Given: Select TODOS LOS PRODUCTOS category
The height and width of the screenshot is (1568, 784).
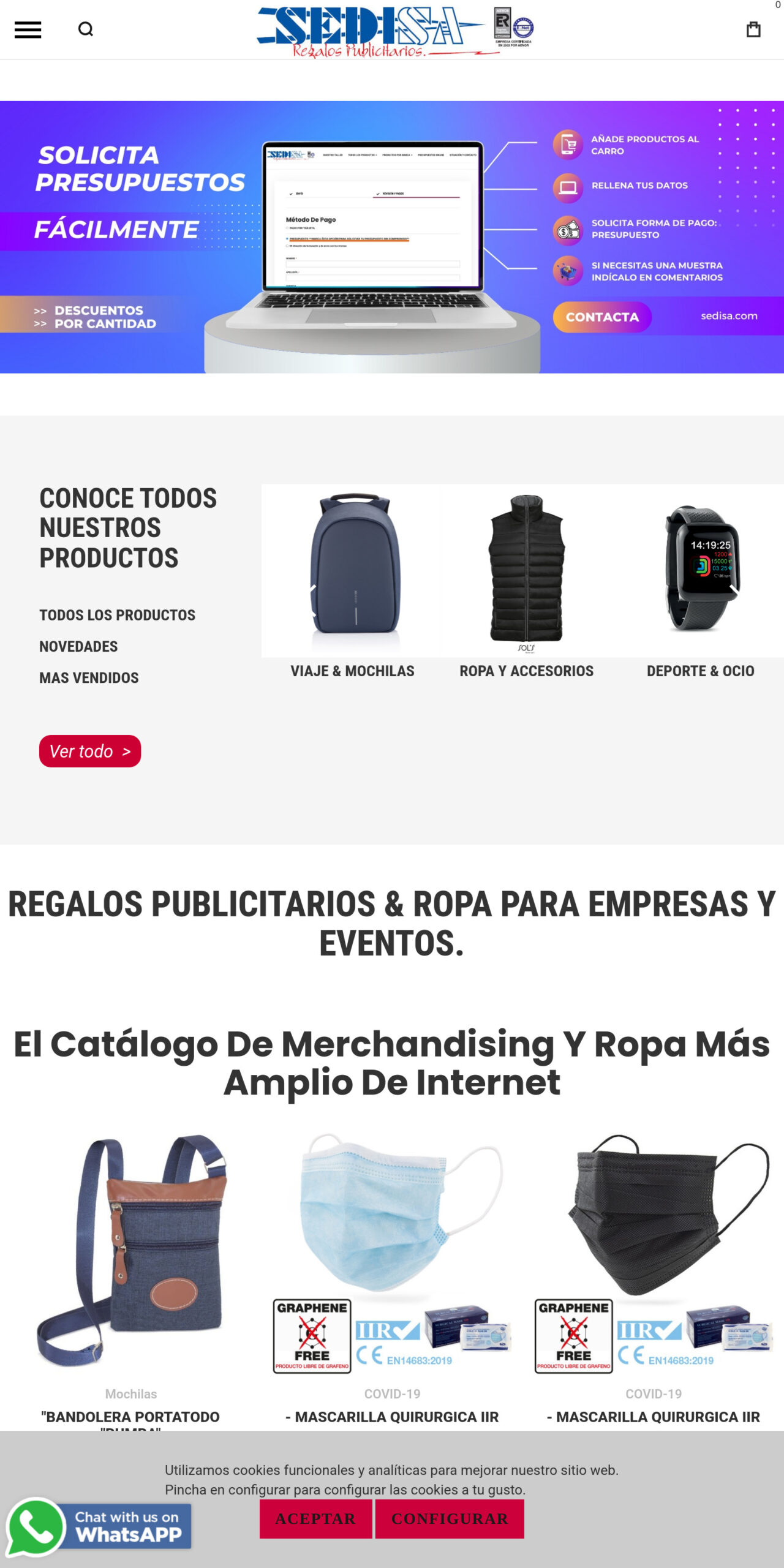Looking at the screenshot, I should 118,614.
